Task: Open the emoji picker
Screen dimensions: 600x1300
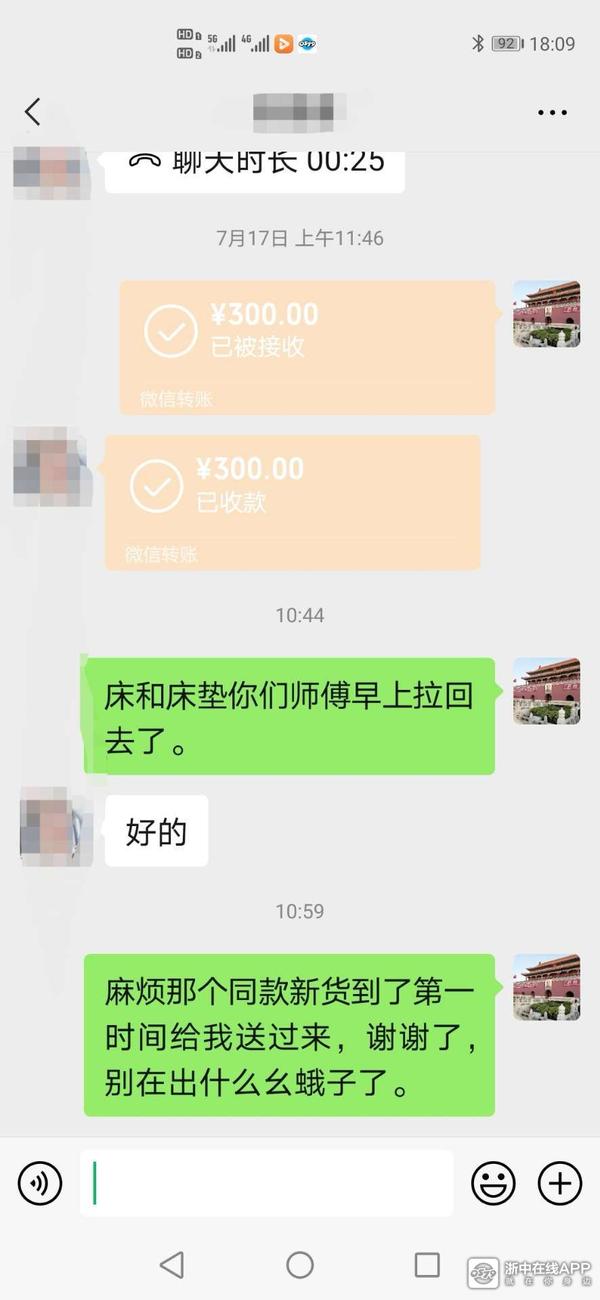Action: click(x=493, y=1184)
